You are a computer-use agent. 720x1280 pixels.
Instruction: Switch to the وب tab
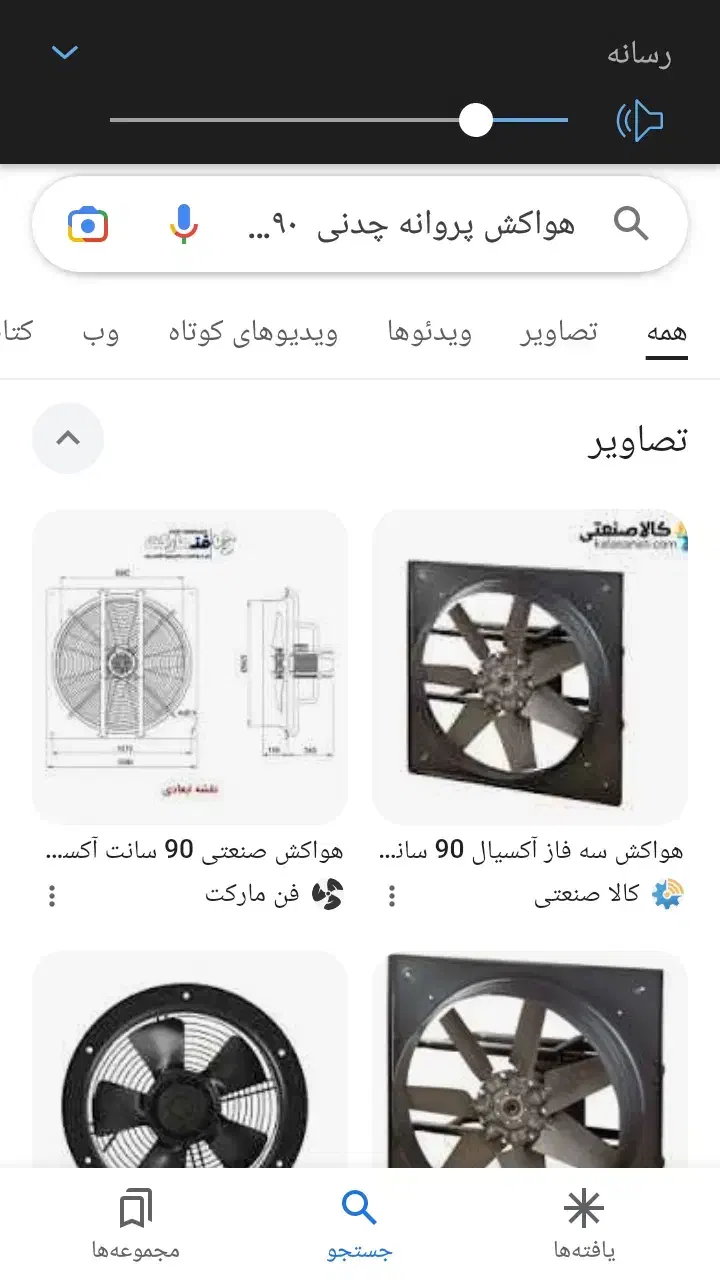(x=100, y=333)
